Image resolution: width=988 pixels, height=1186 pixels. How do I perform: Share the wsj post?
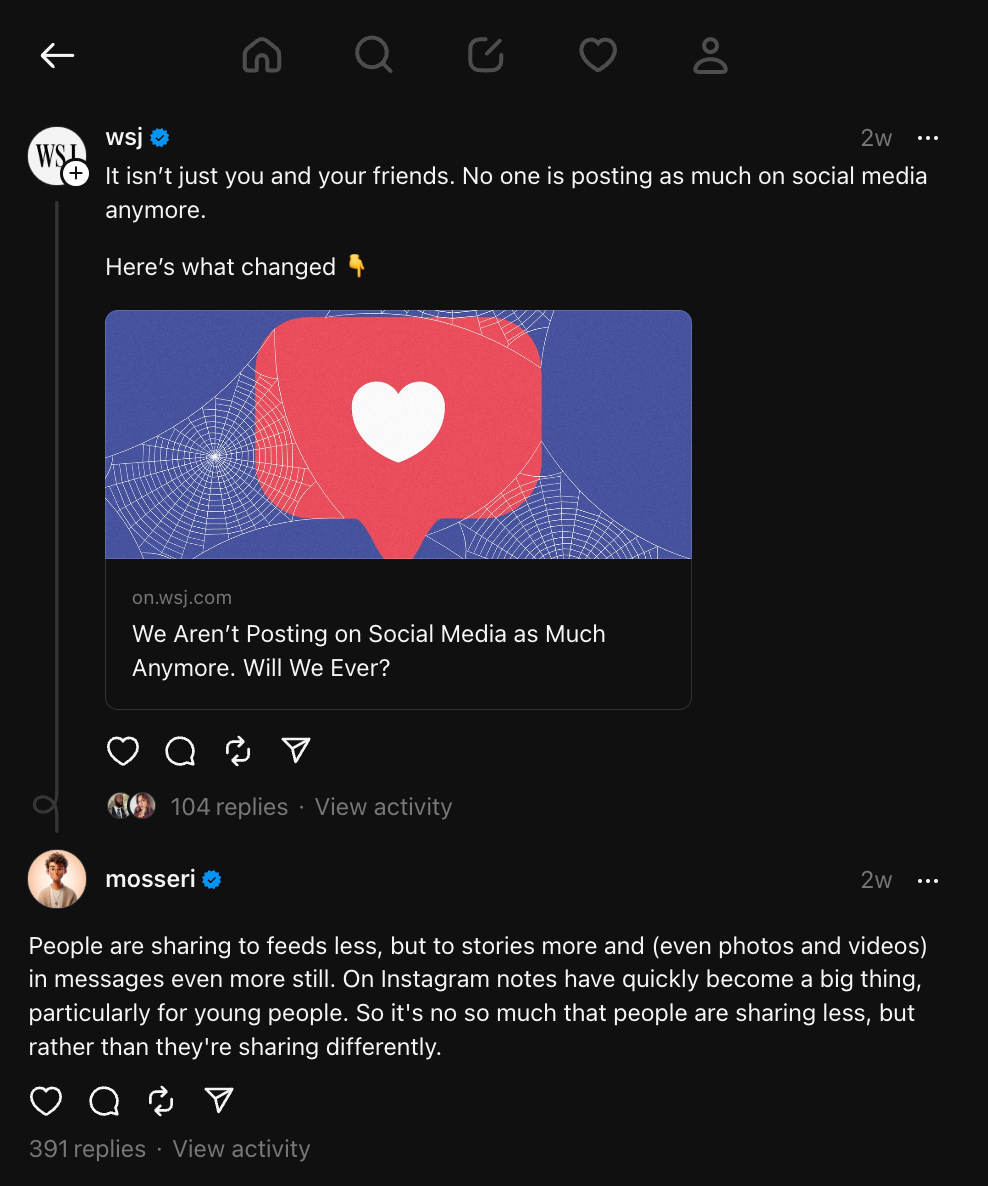[x=296, y=751]
